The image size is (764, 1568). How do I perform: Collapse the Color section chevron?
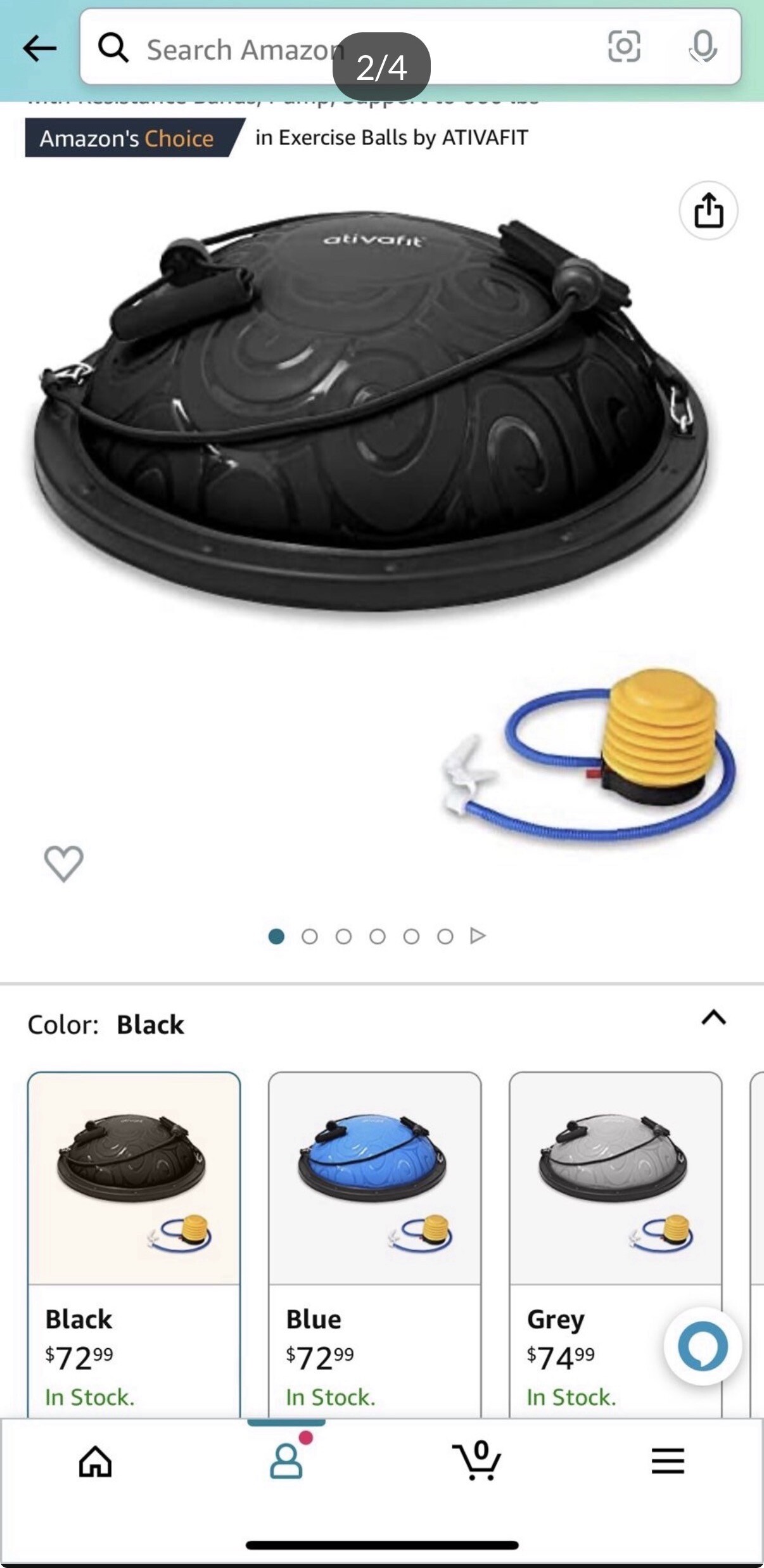tap(713, 1017)
